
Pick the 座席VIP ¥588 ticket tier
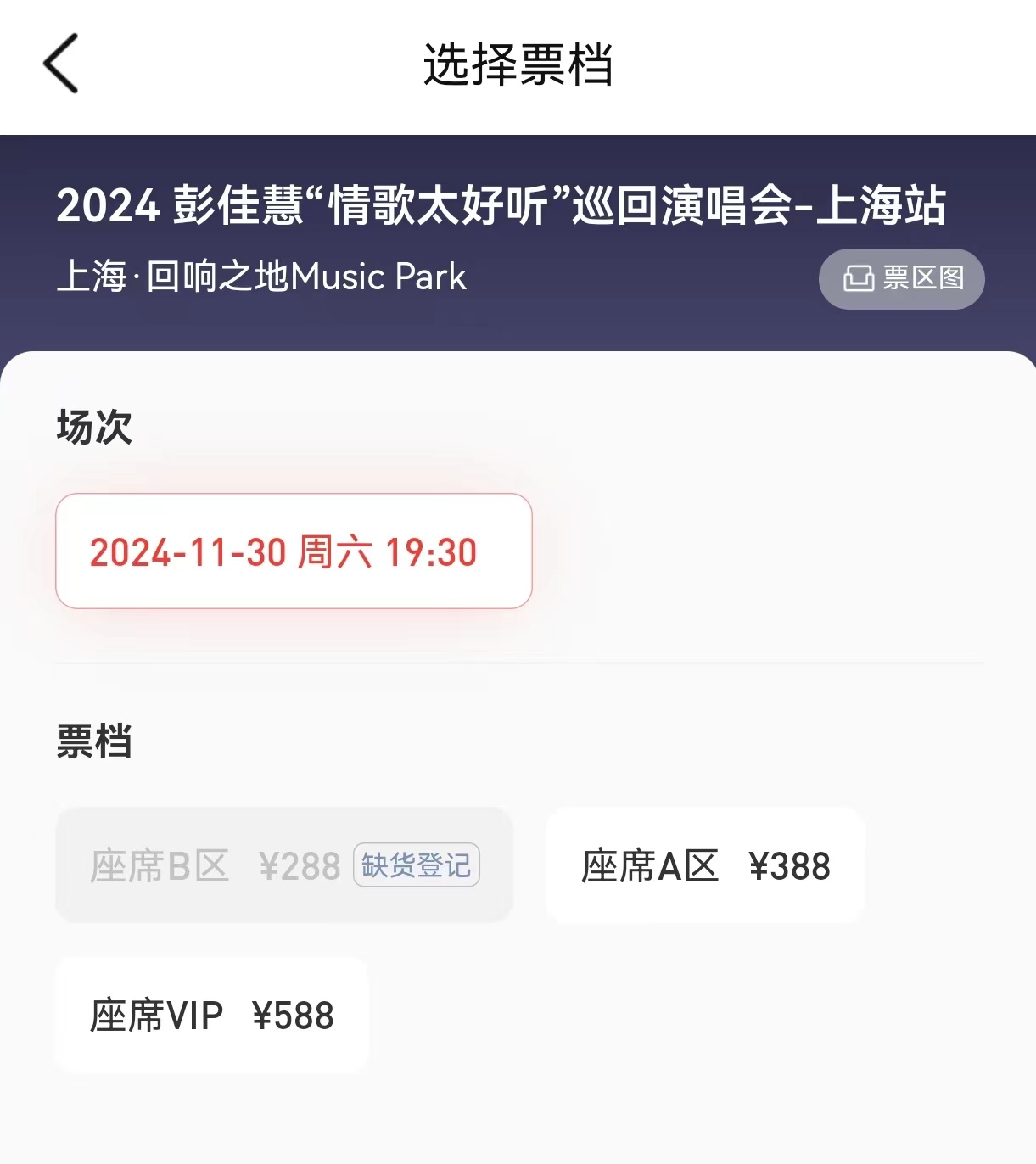point(212,1016)
